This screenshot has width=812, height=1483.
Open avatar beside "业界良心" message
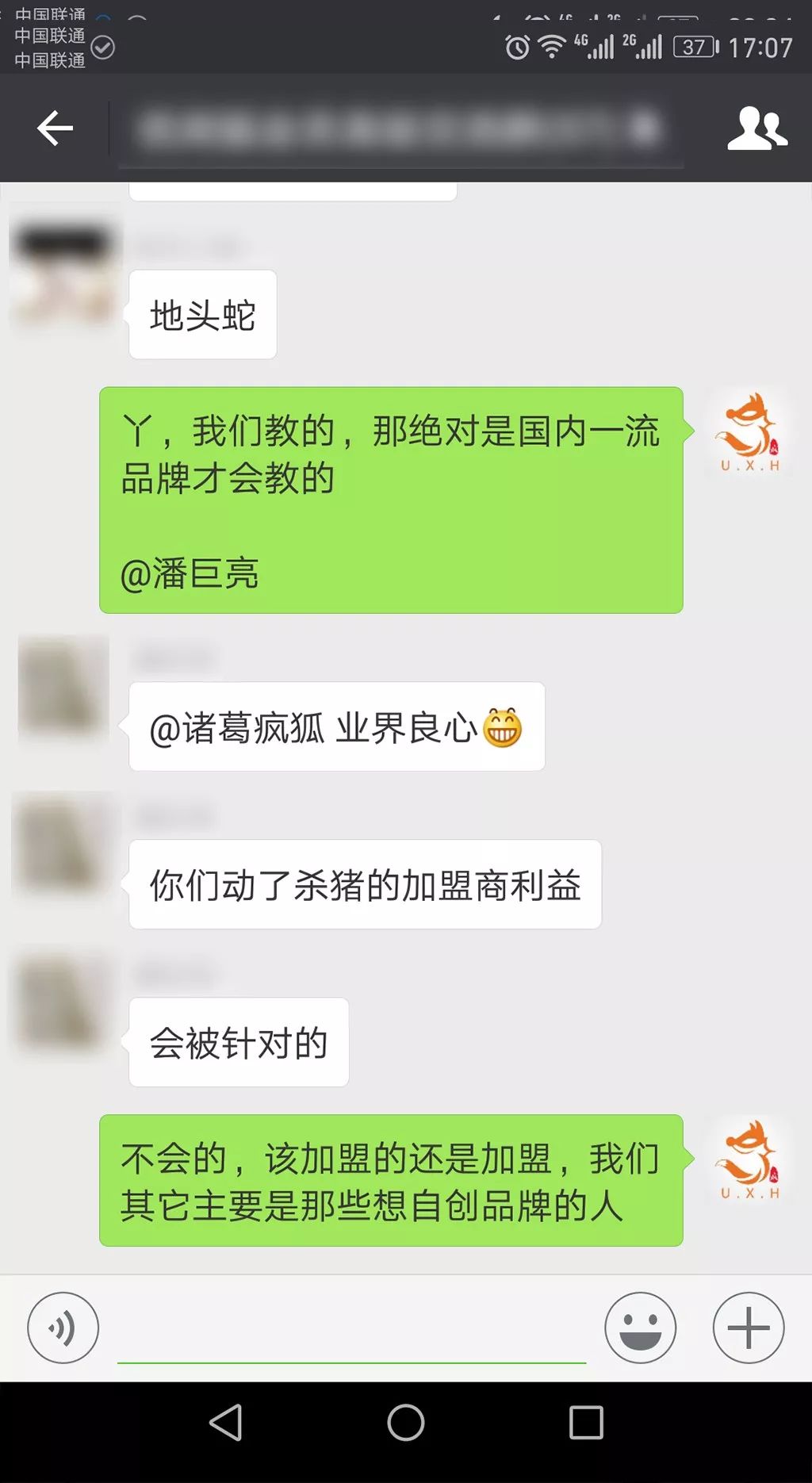click(x=63, y=688)
